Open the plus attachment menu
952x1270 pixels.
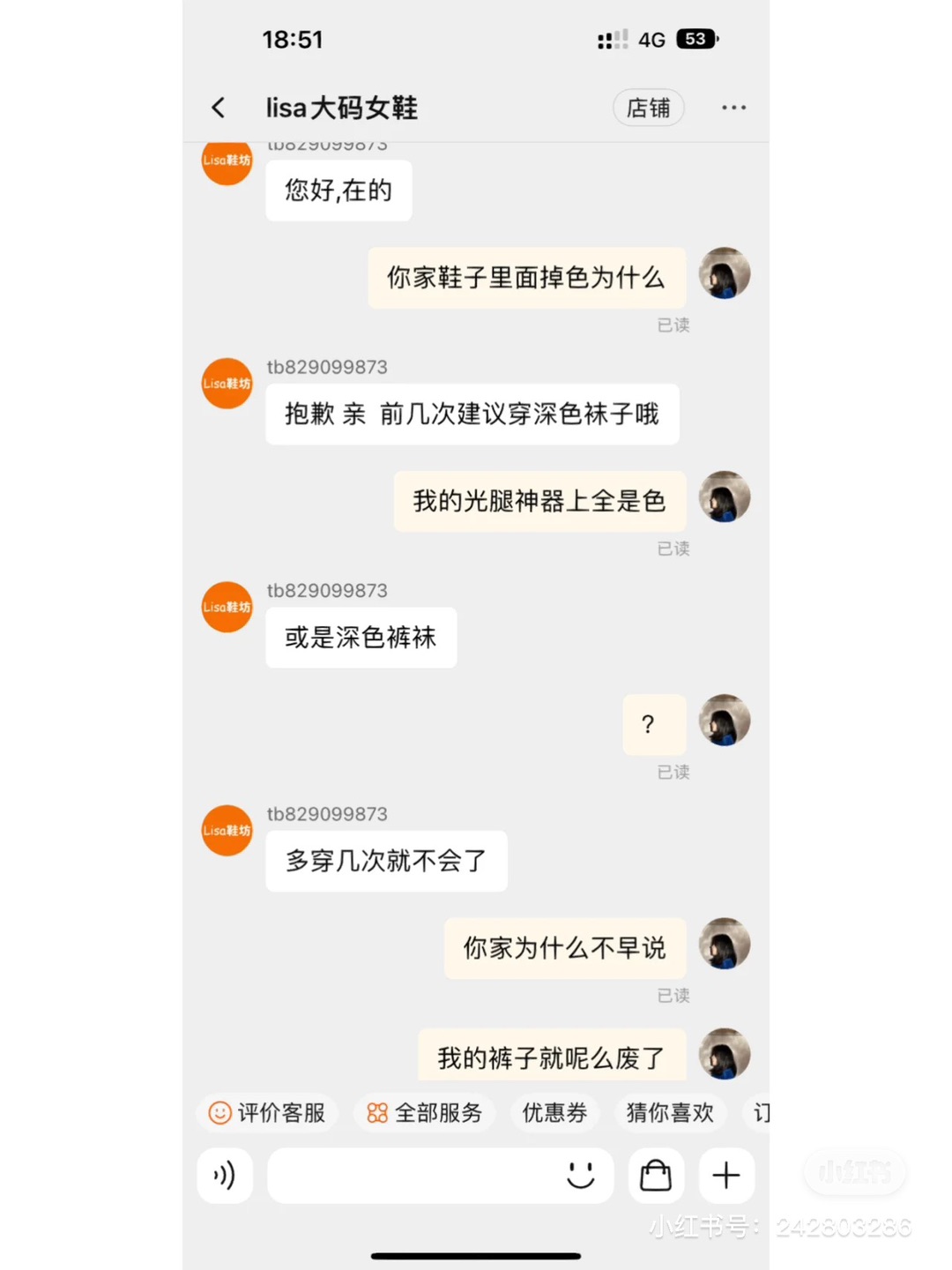pyautogui.click(x=726, y=1176)
